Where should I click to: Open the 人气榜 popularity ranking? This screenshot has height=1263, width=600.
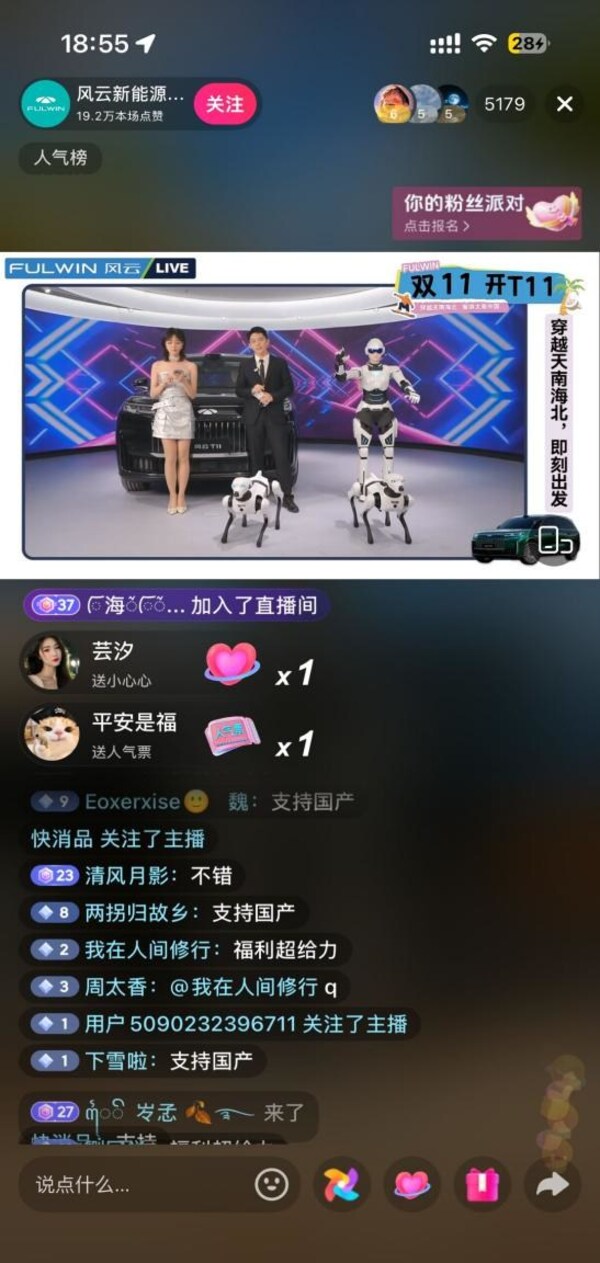[61, 158]
